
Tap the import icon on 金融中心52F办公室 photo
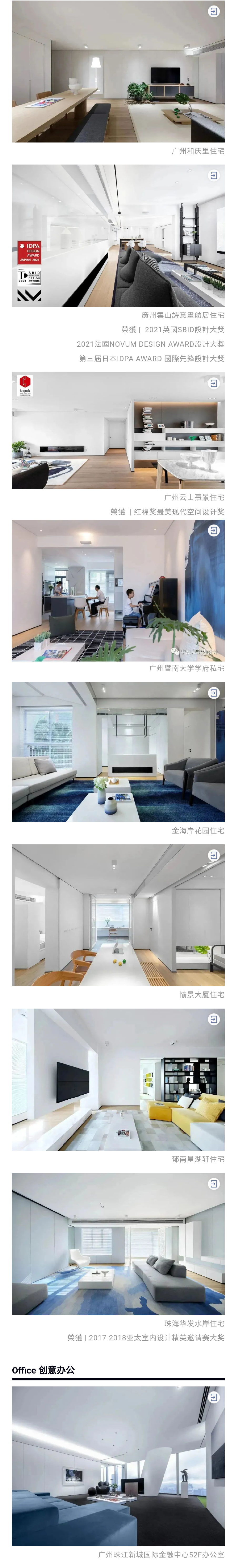click(214, 1397)
